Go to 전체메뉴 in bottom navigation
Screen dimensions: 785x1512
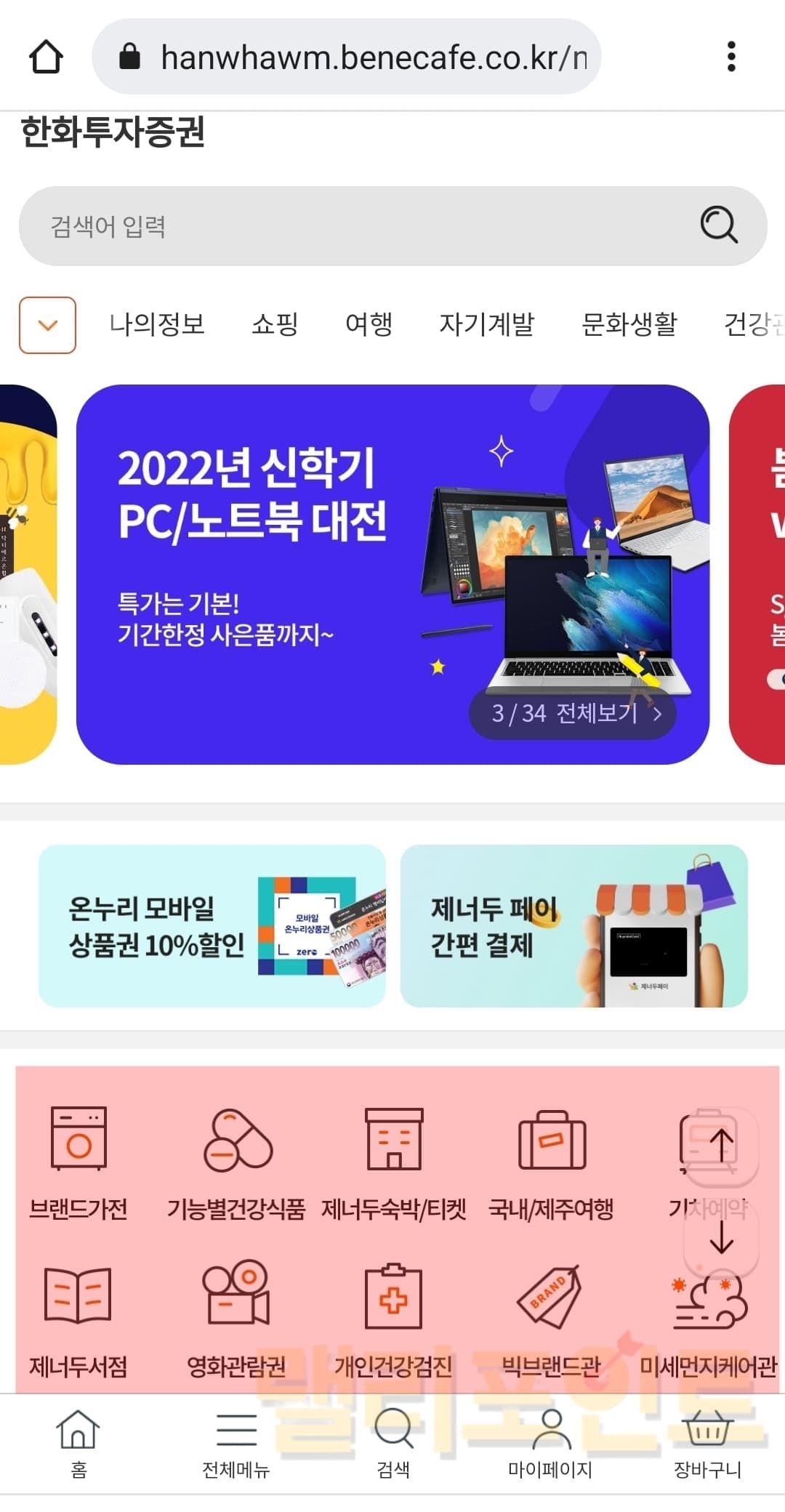(236, 1443)
